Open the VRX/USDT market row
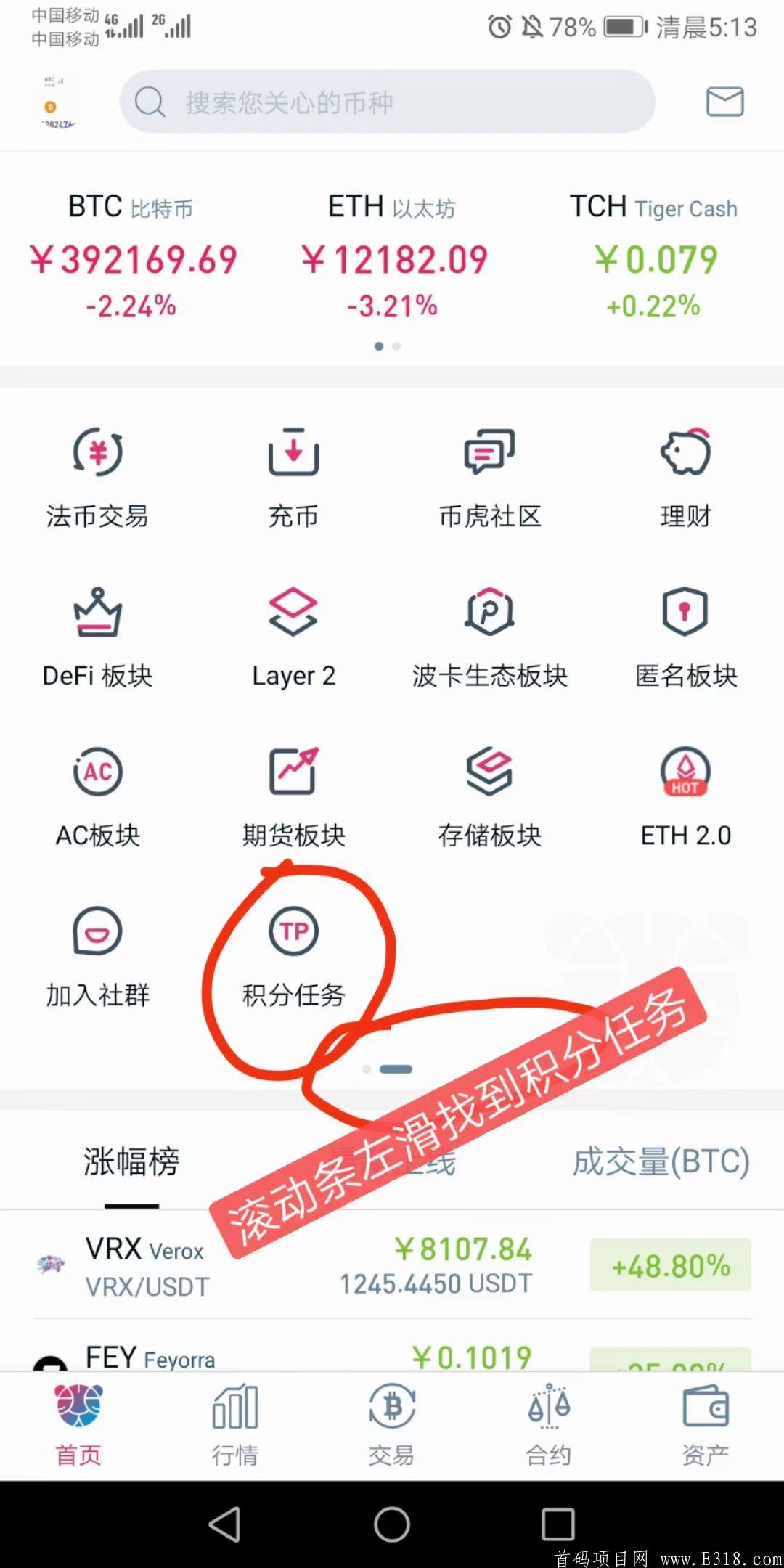 (x=392, y=1266)
